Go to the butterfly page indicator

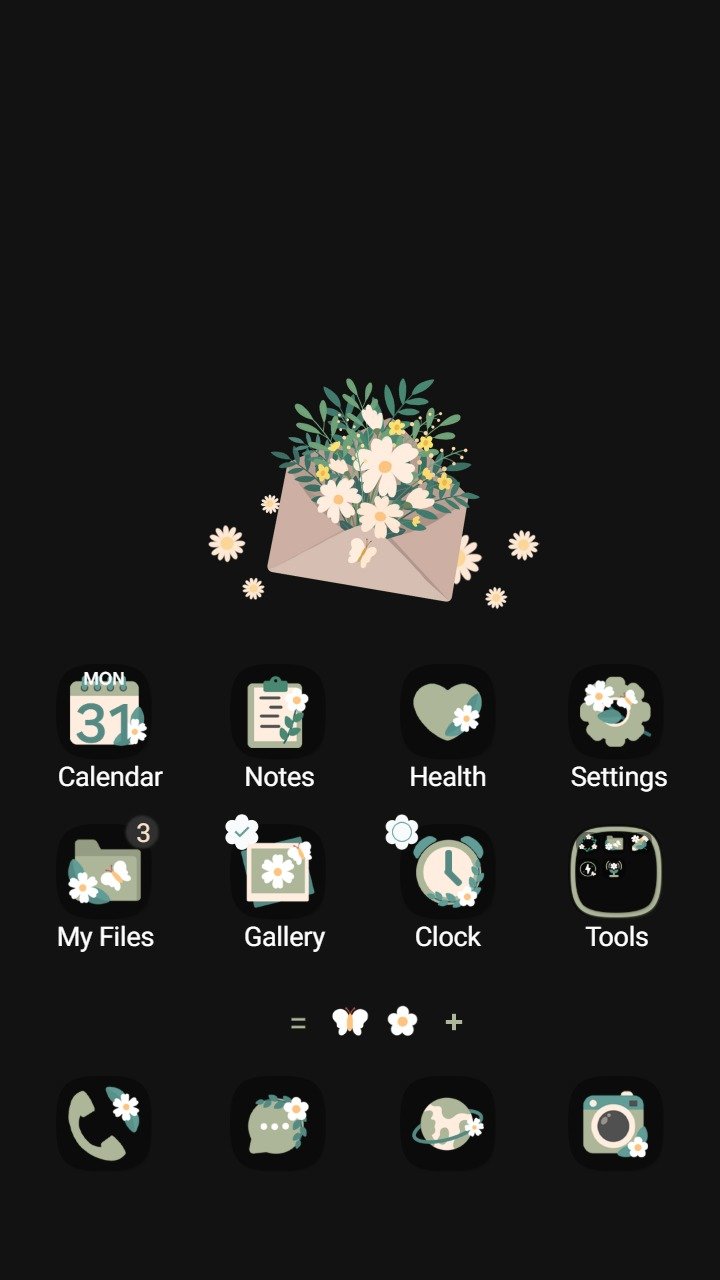[x=350, y=1022]
